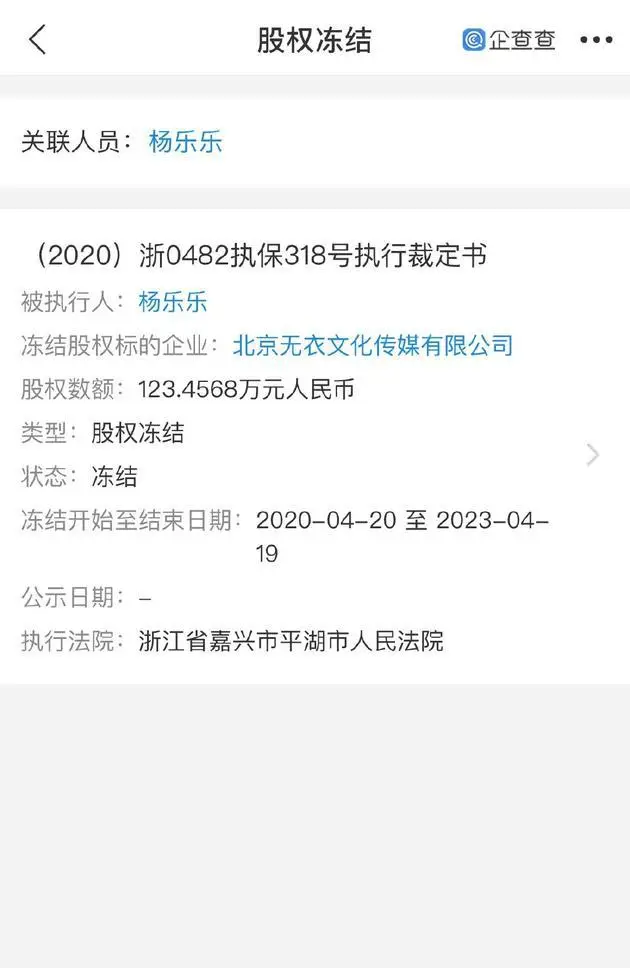
Task: Go back using the top-left arrow
Action: point(38,40)
